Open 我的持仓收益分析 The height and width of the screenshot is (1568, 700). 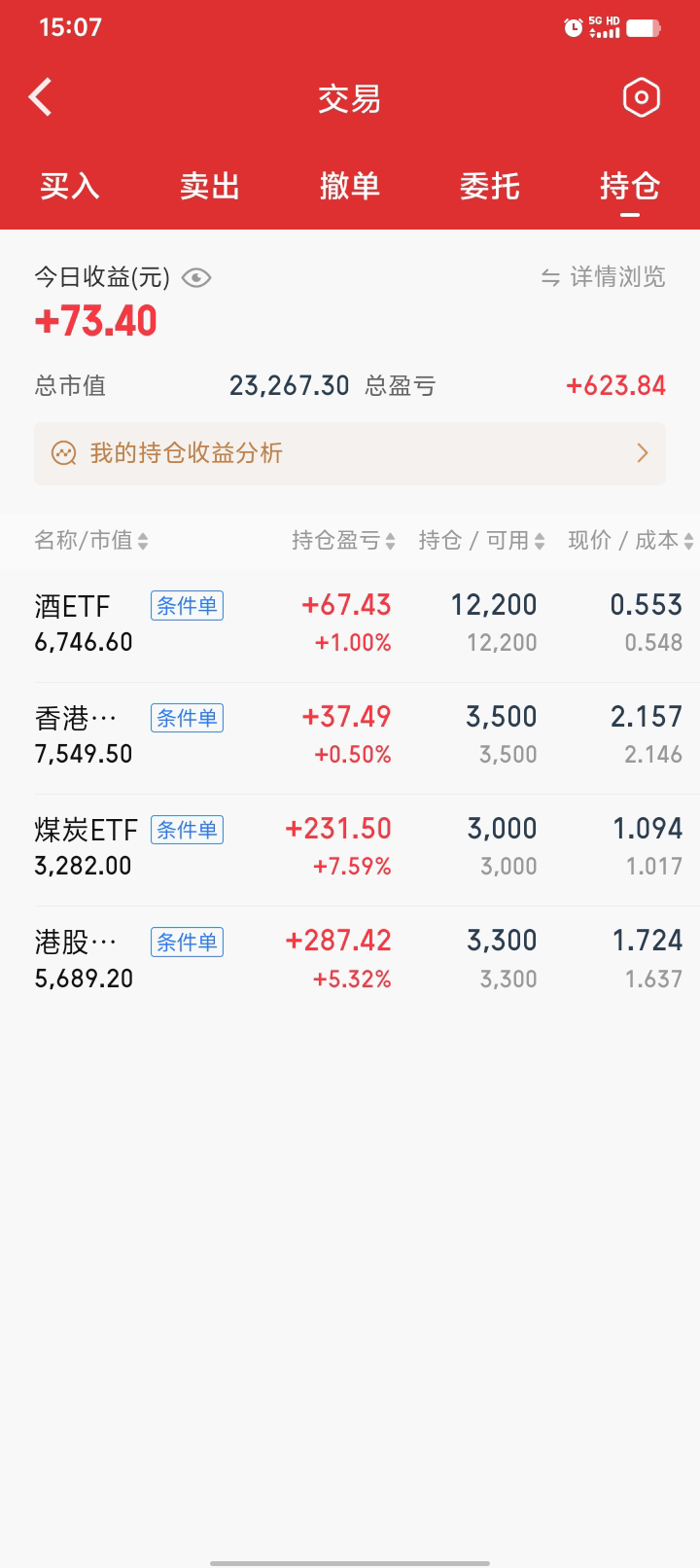[350, 453]
